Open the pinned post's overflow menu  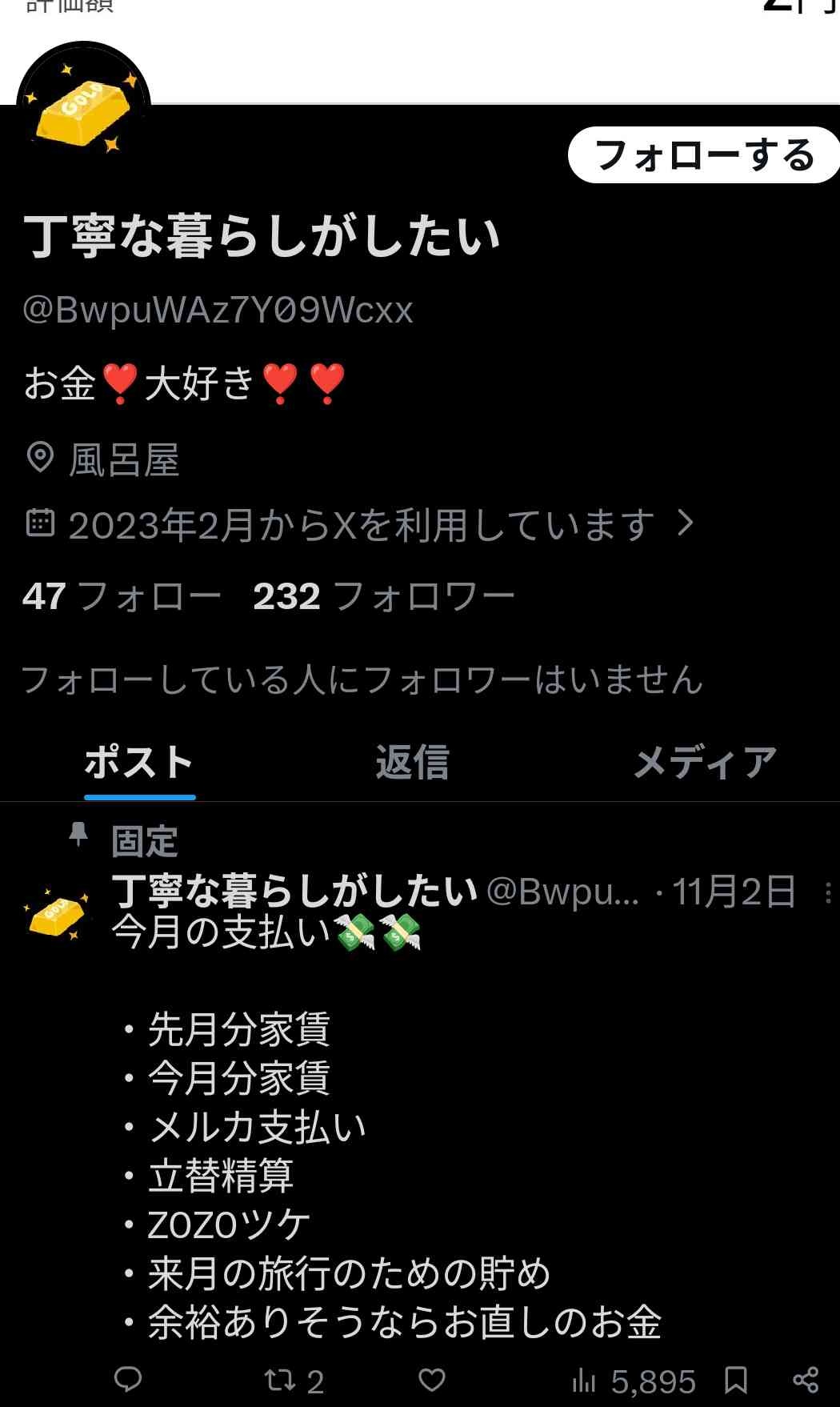(827, 892)
